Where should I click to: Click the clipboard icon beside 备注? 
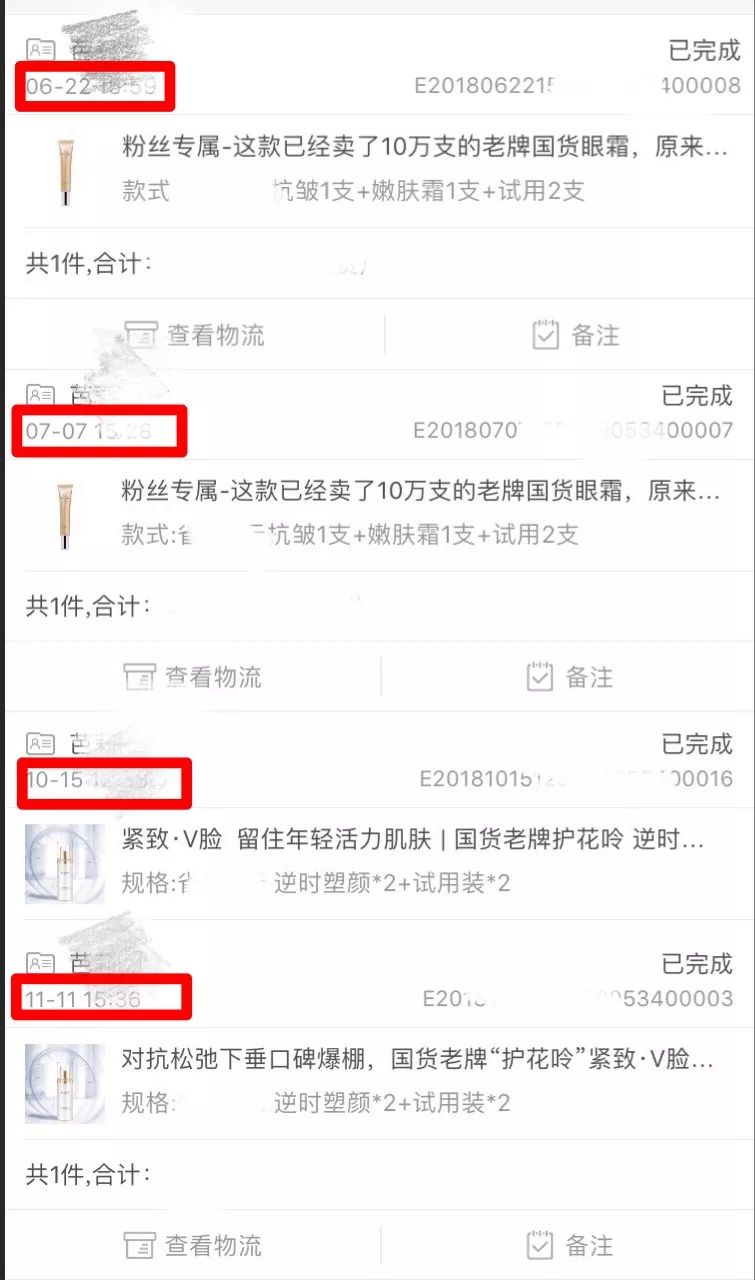(543, 336)
